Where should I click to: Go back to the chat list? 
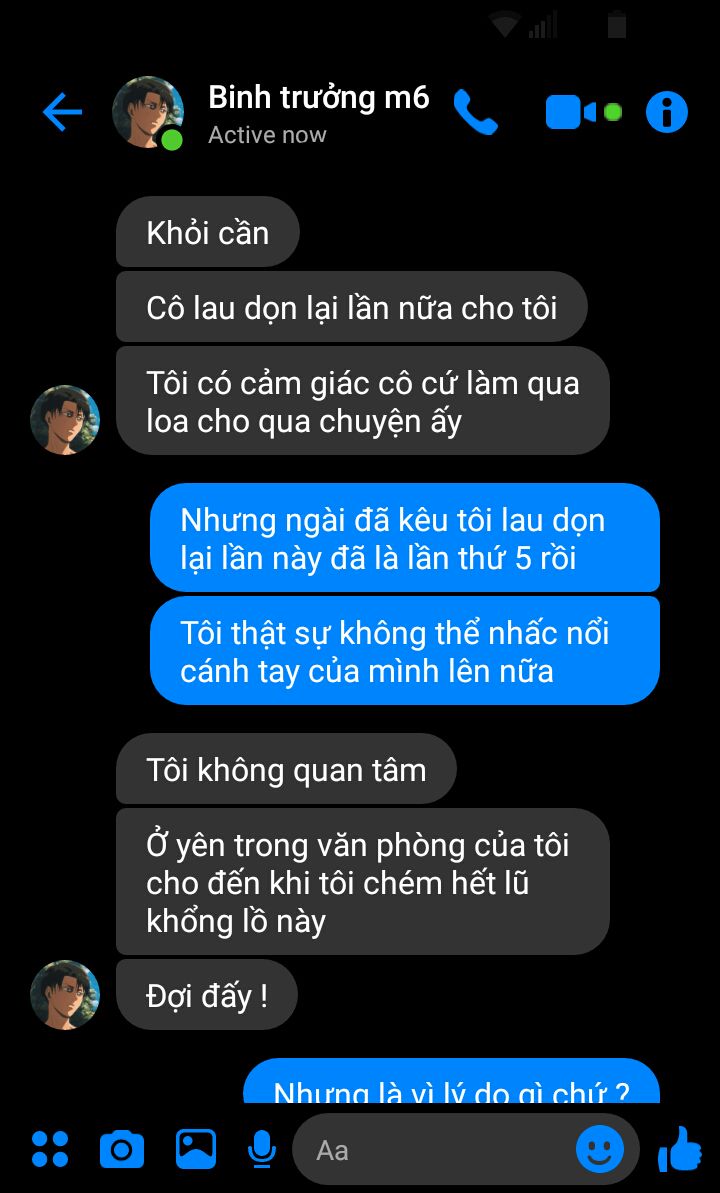coord(62,113)
